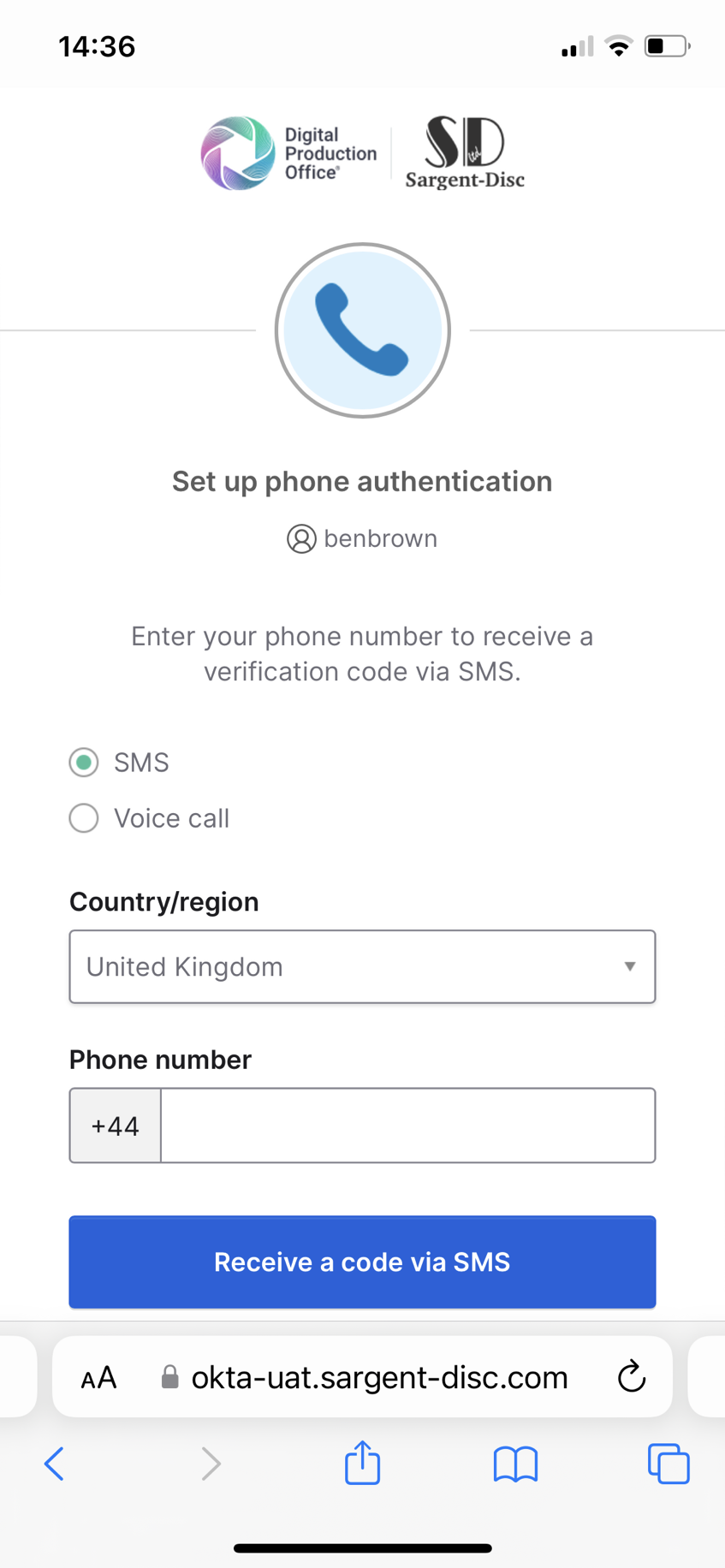Open Safari bookmarks
This screenshot has width=725, height=1568.
tap(515, 1464)
